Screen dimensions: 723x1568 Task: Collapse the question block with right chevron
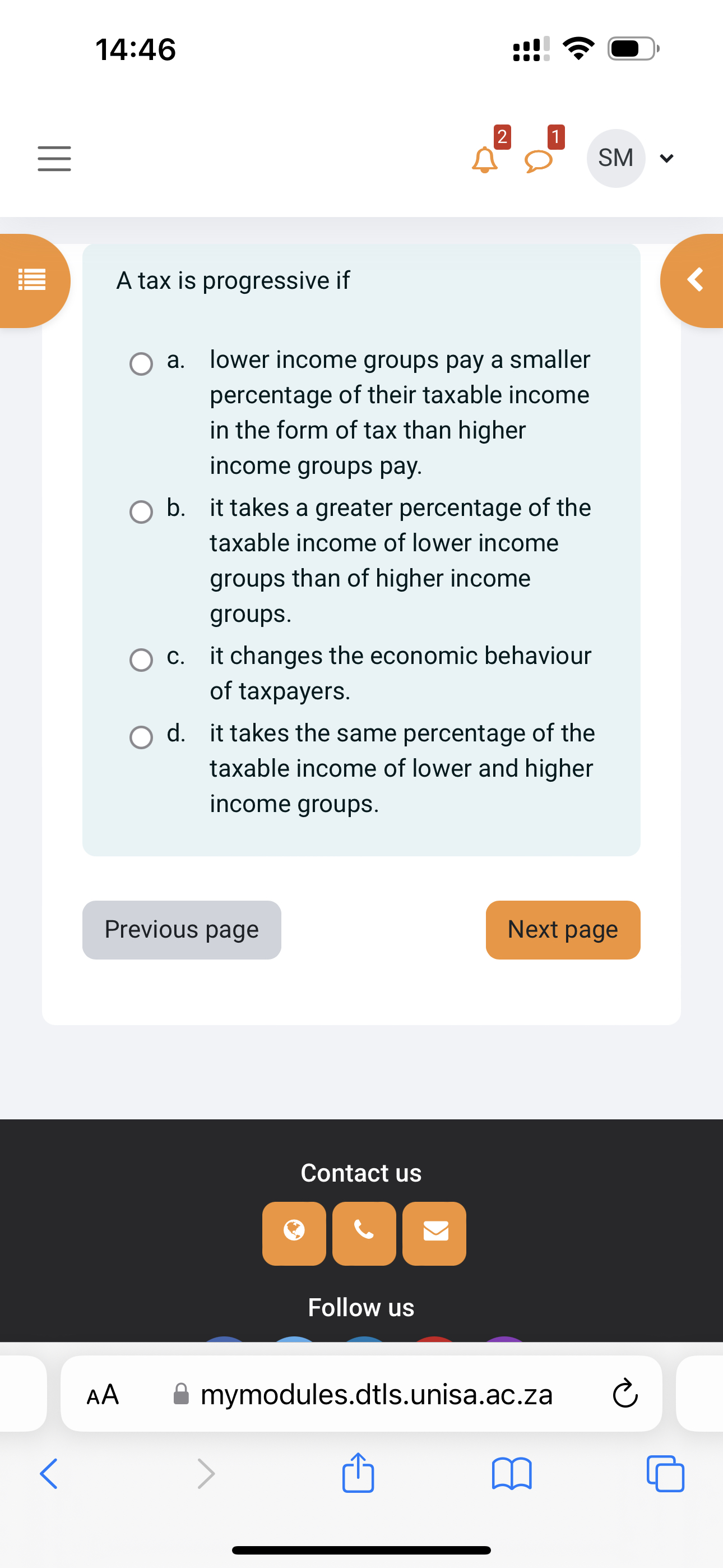(x=696, y=280)
